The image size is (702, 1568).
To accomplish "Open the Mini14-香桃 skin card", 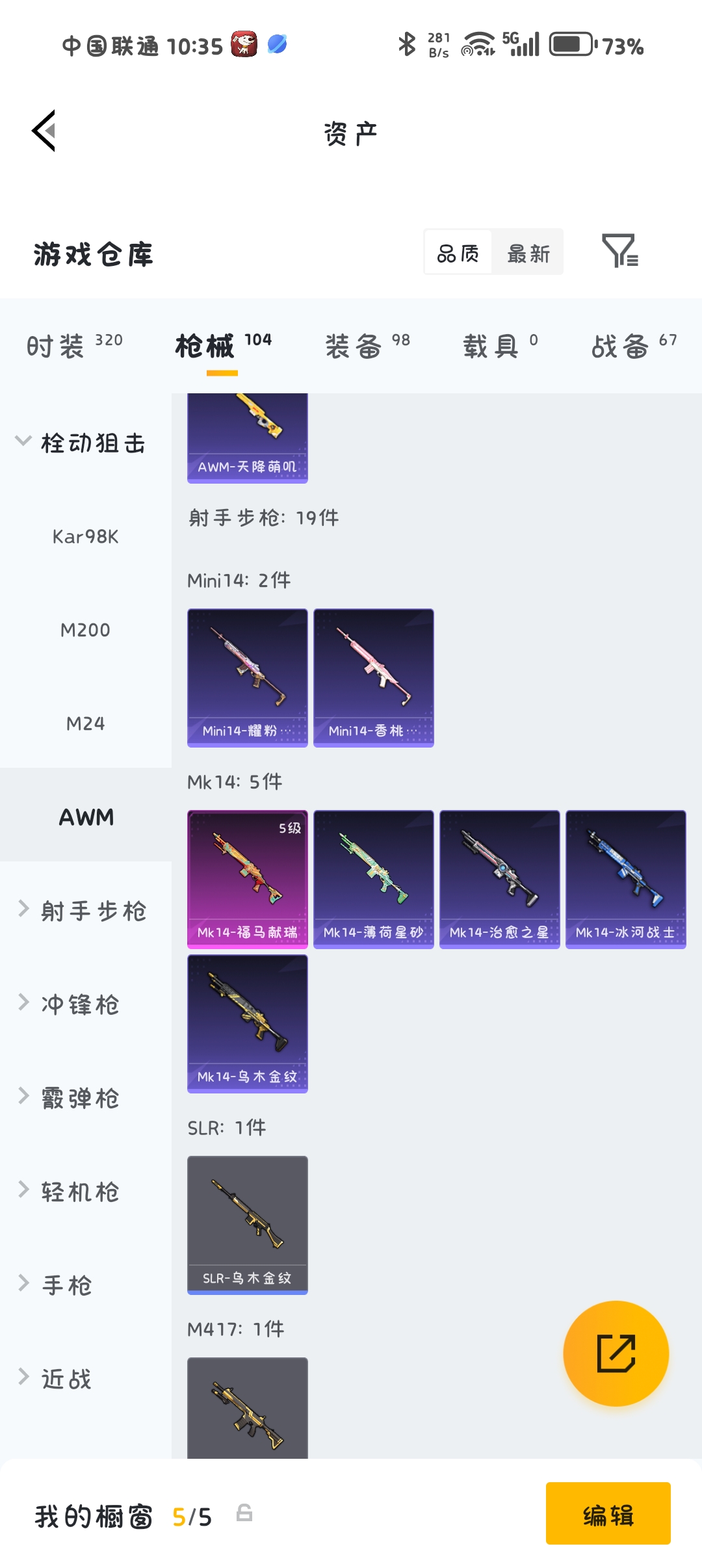I will coord(374,678).
